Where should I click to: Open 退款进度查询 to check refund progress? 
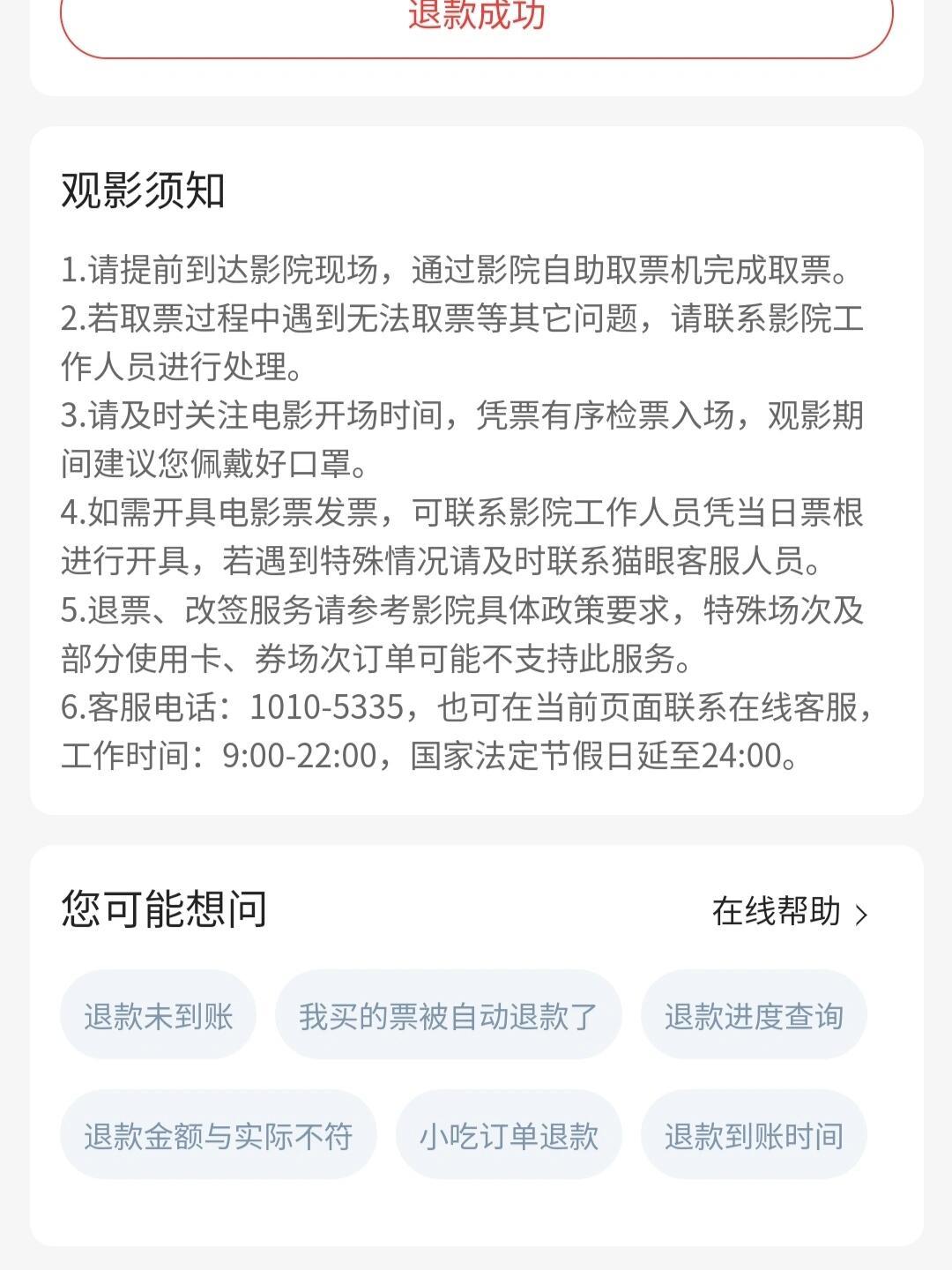tap(754, 1016)
